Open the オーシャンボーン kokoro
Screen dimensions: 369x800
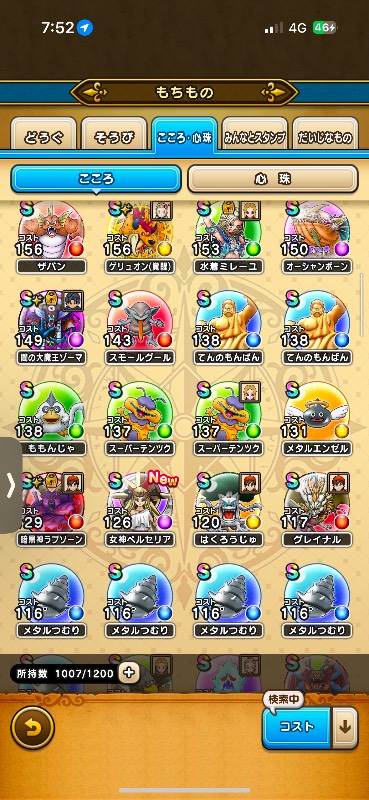click(x=317, y=237)
